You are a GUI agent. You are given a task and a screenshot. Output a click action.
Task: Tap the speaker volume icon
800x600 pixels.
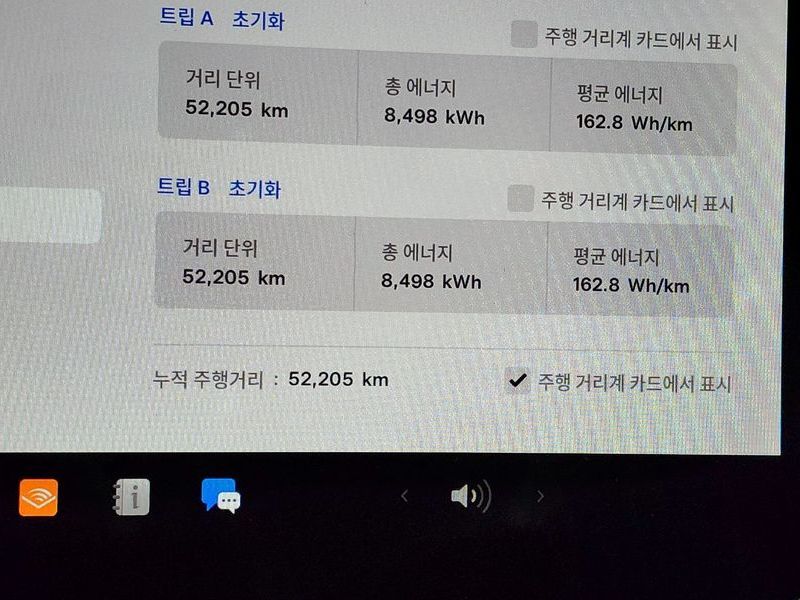click(470, 496)
